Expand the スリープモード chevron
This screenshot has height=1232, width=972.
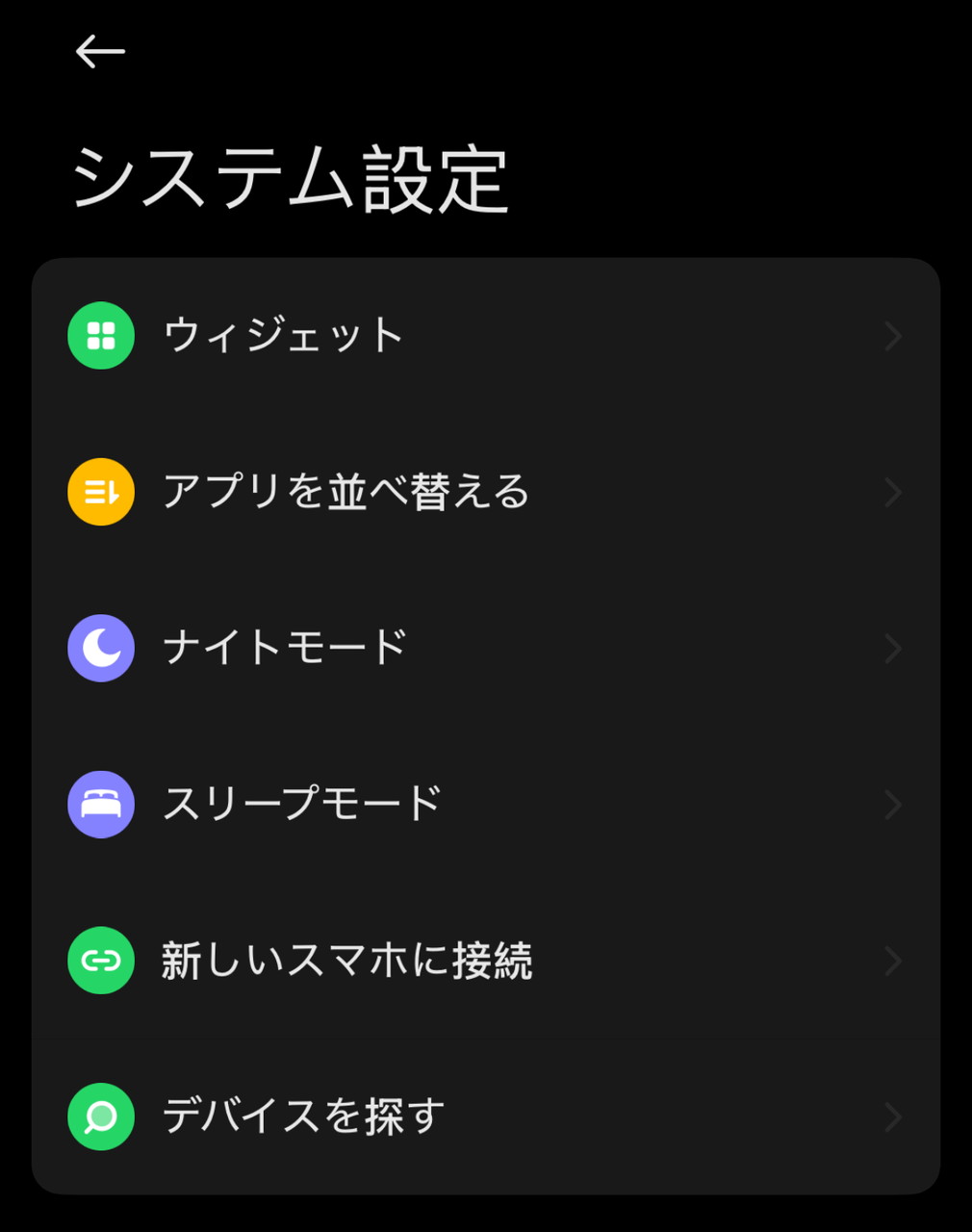(893, 804)
